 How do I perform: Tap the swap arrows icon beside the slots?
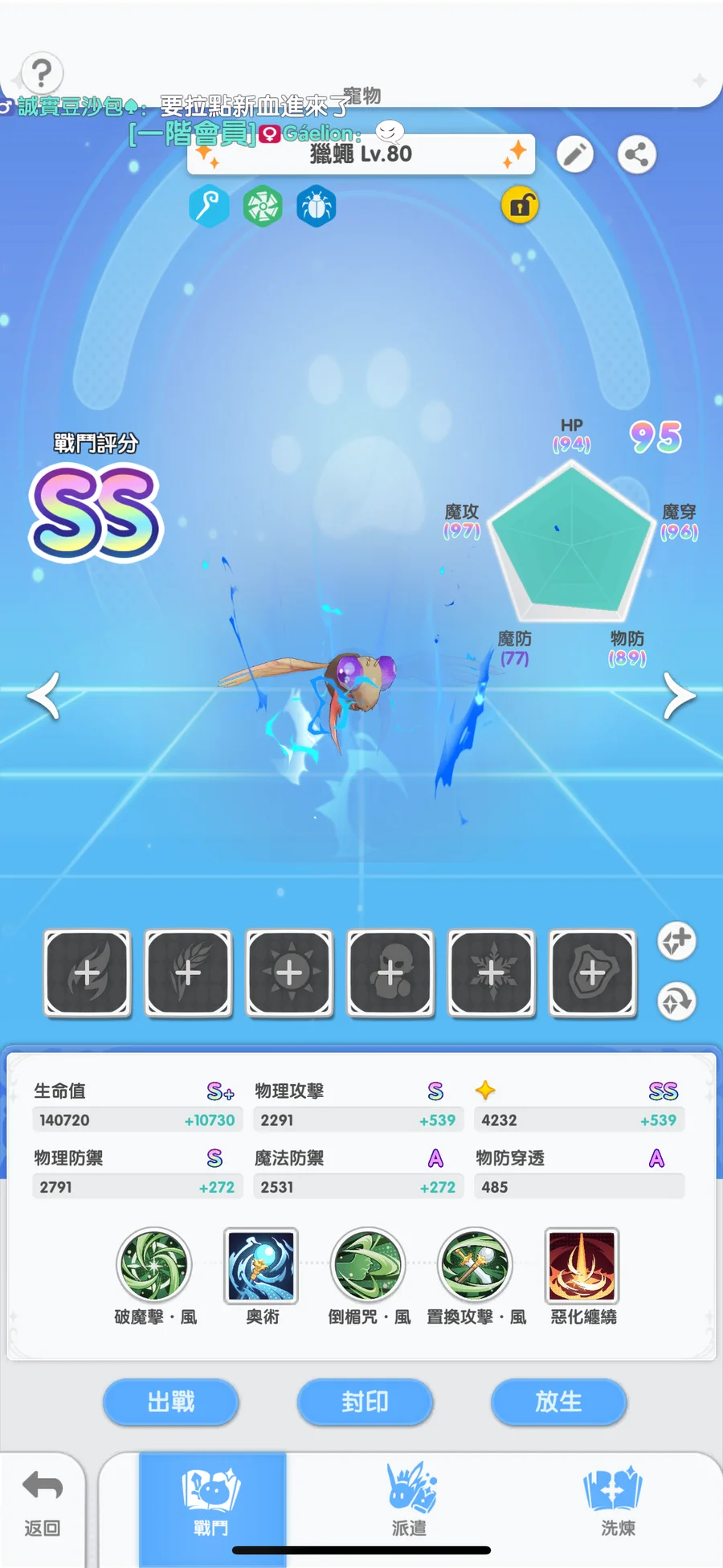coord(676,1001)
